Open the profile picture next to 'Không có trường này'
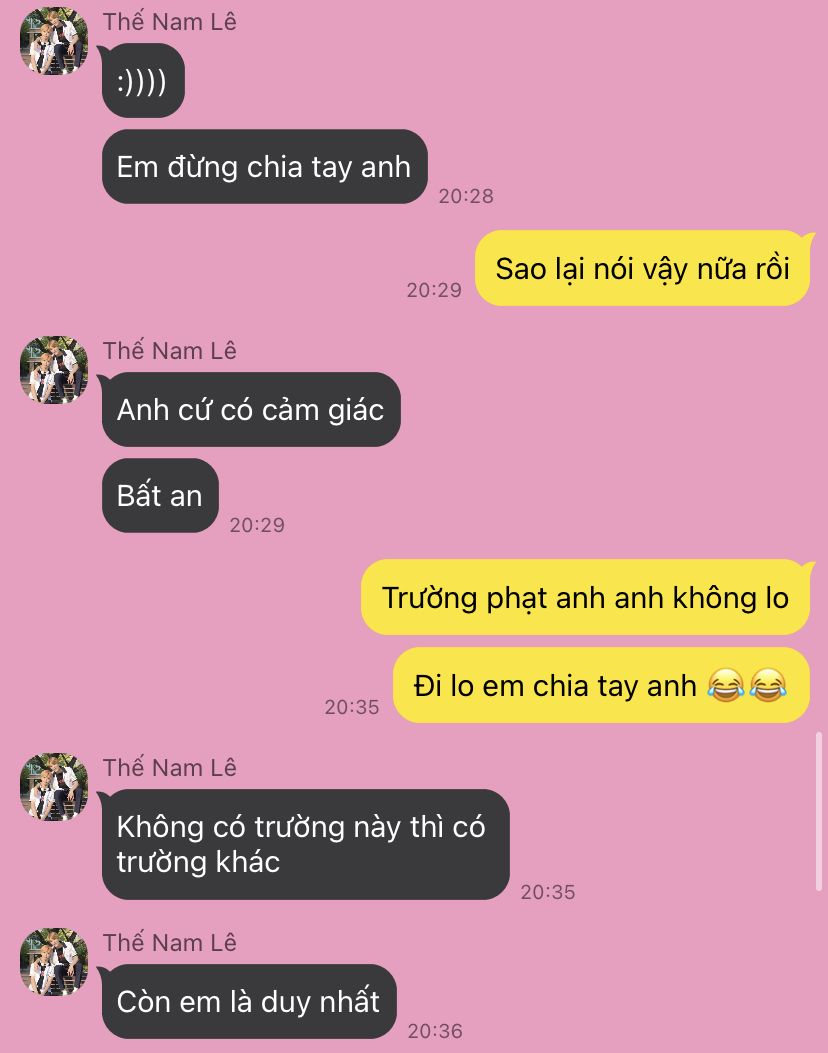Screen dimensions: 828x1053 pyautogui.click(x=54, y=787)
